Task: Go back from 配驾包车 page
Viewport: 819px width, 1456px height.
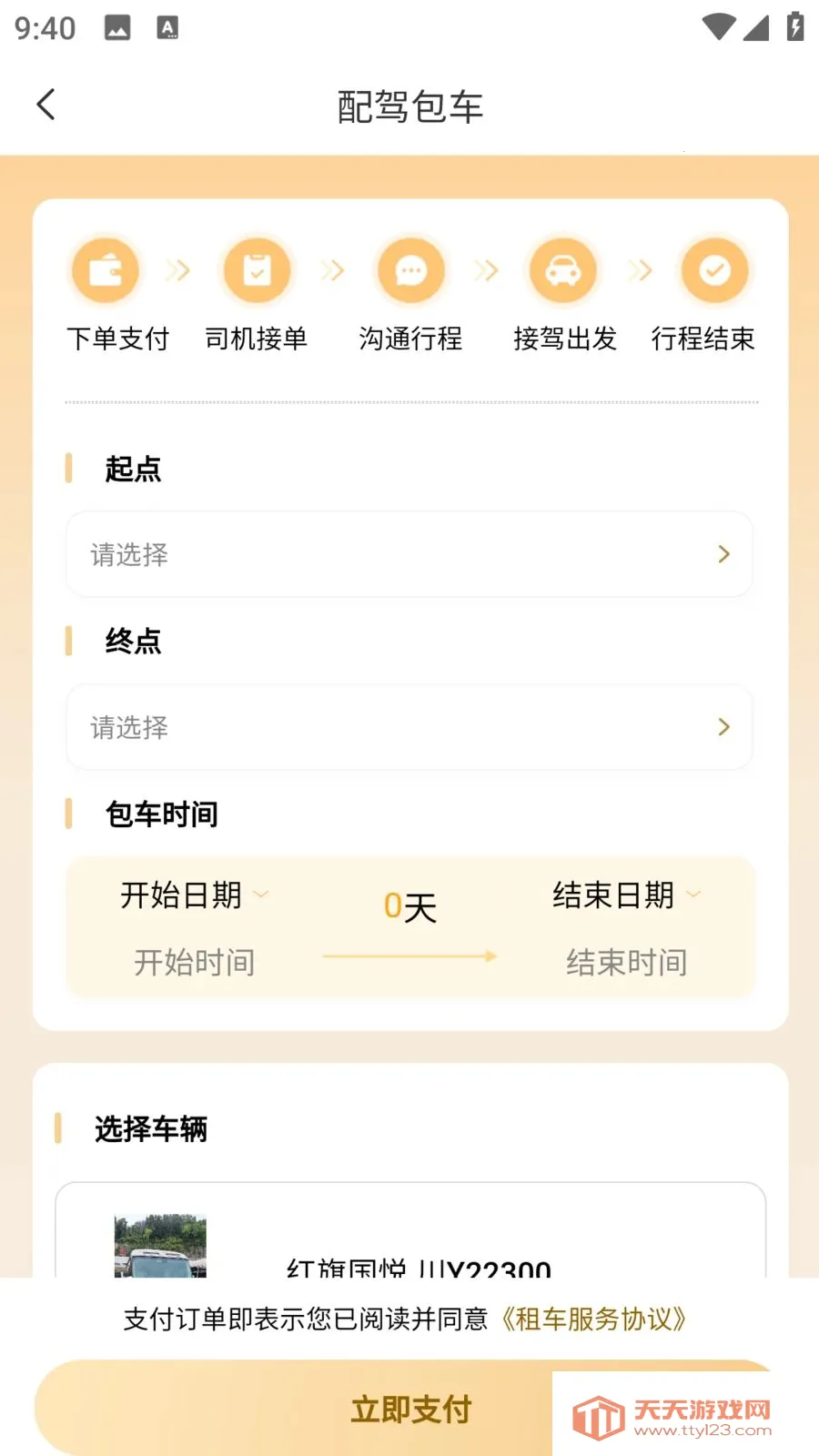Action: coord(45,105)
